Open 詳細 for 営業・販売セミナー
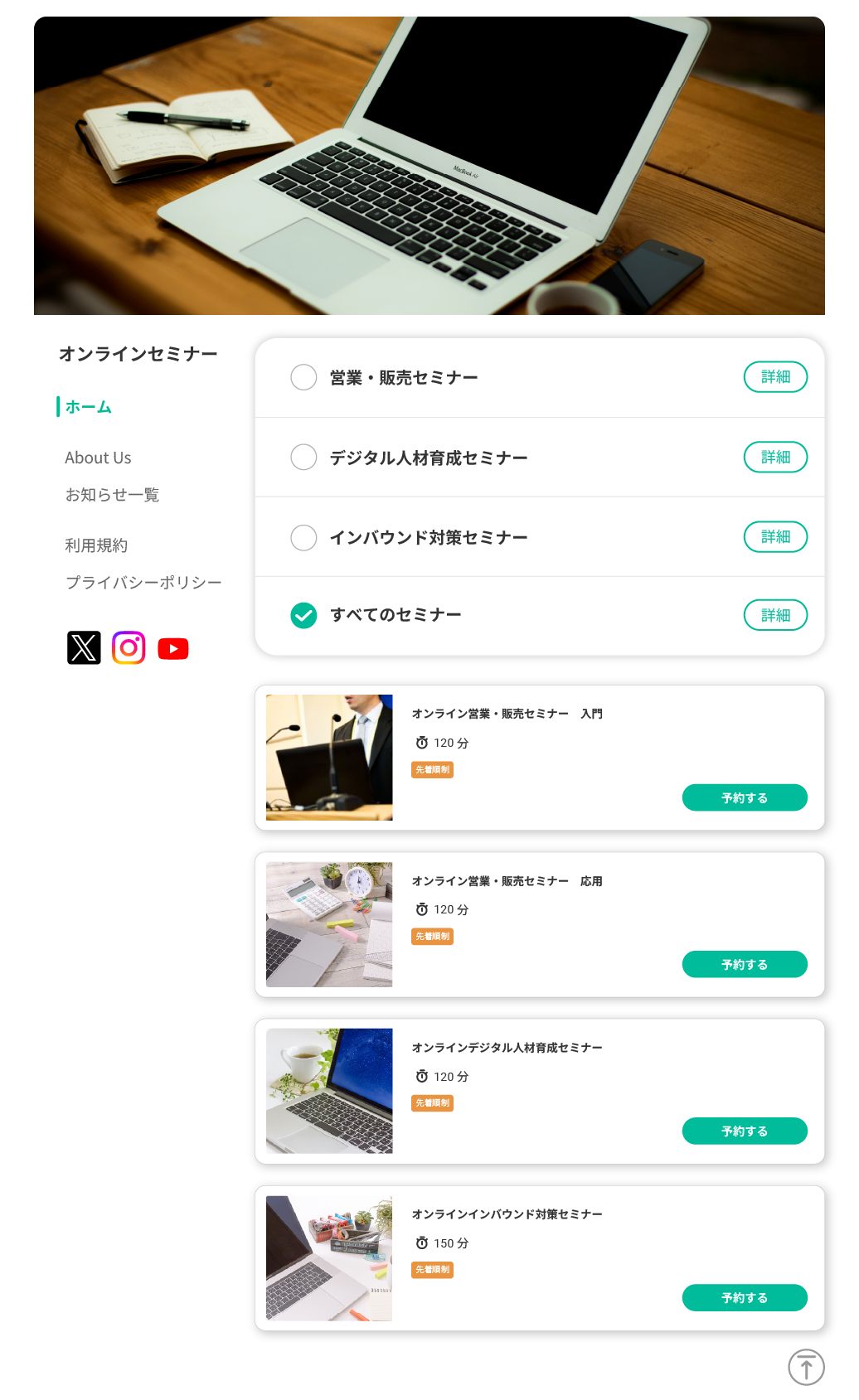This screenshot has height=1400, width=859. coord(774,377)
